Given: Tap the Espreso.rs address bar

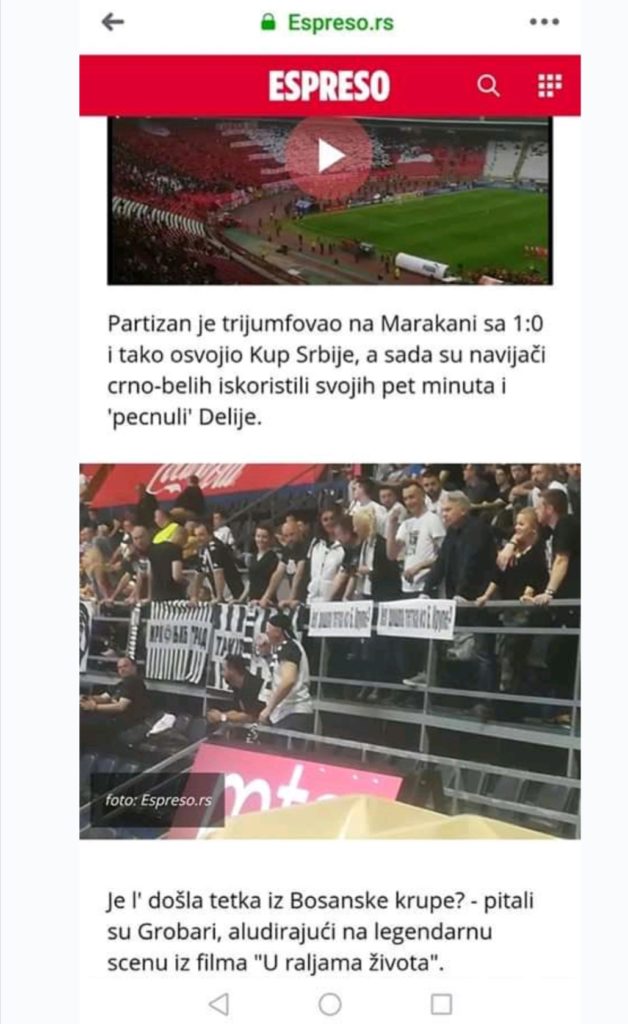Looking at the screenshot, I should [x=326, y=22].
